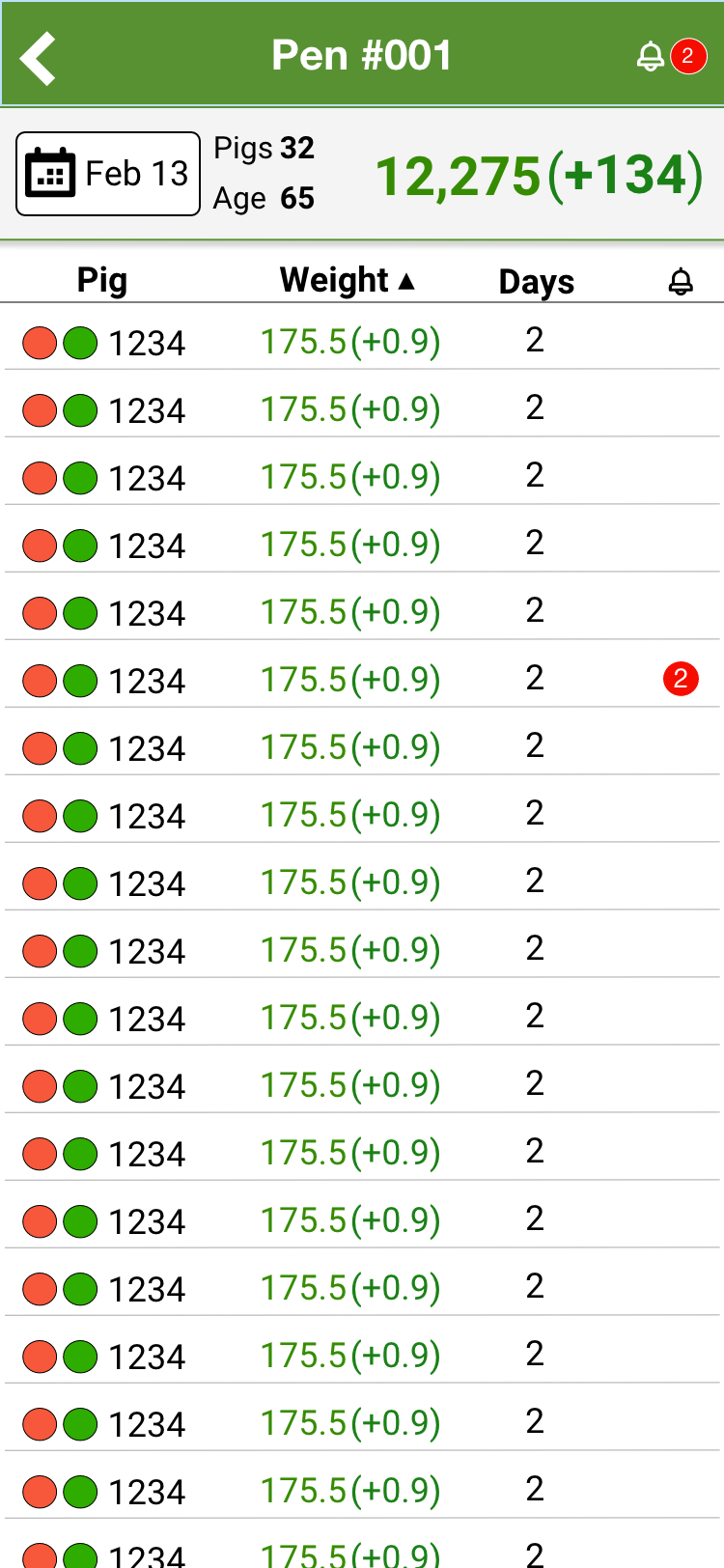
Task: Sort list by Days column
Action: click(x=537, y=281)
